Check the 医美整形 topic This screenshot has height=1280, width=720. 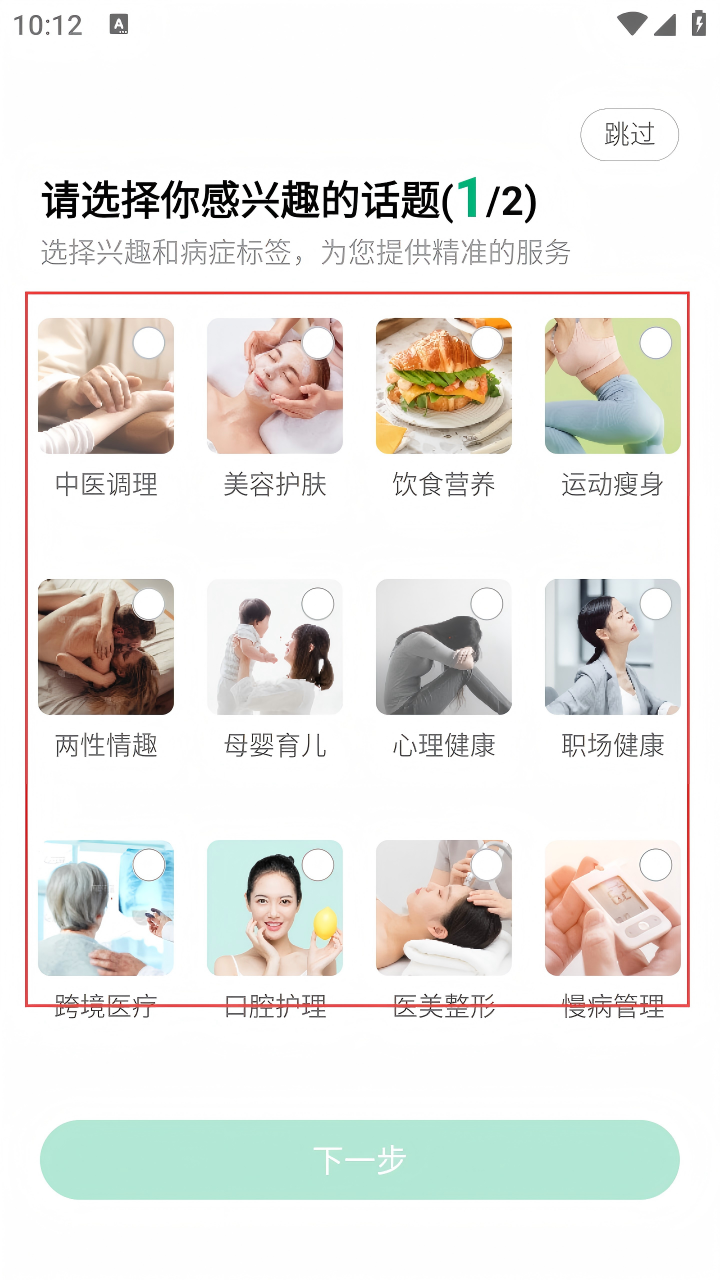(x=444, y=908)
